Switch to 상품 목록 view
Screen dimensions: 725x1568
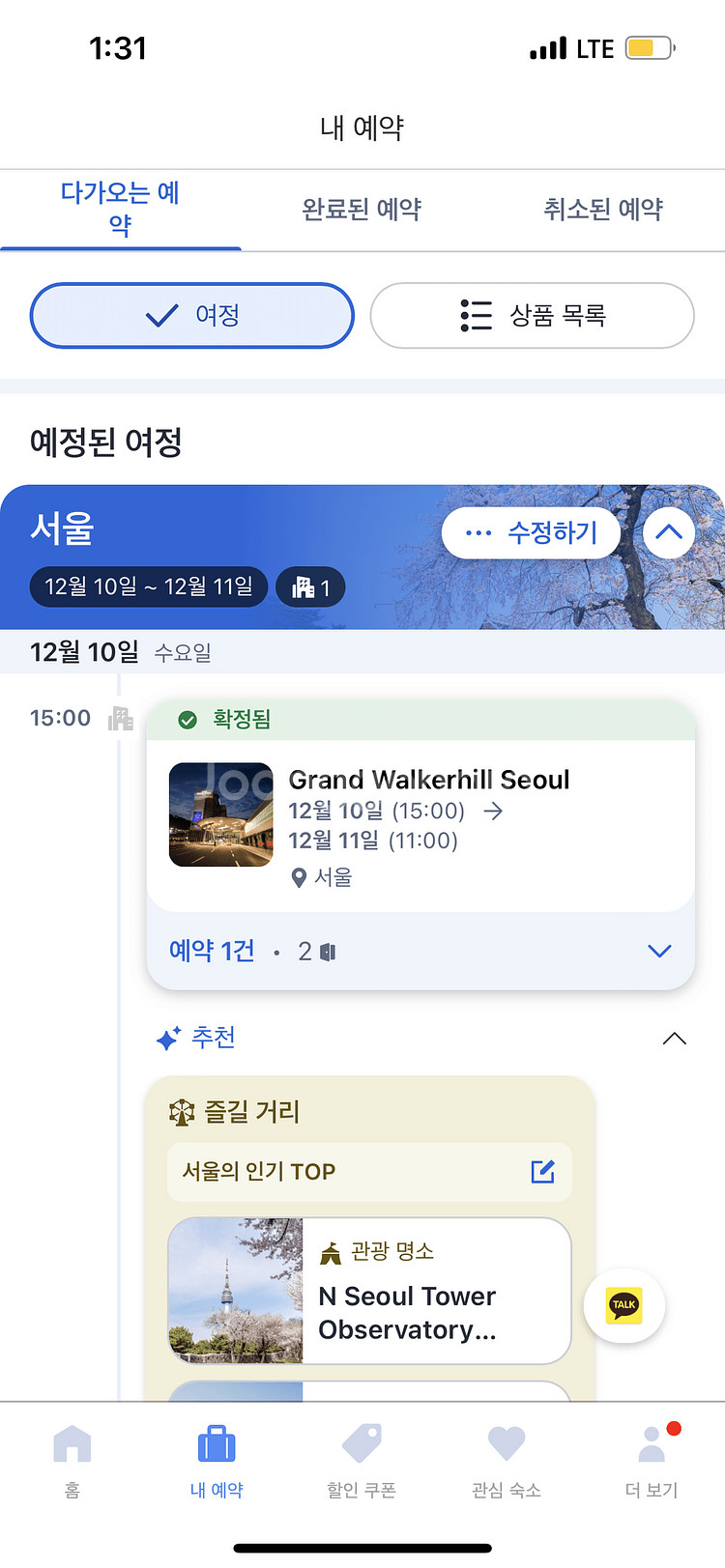(x=532, y=315)
